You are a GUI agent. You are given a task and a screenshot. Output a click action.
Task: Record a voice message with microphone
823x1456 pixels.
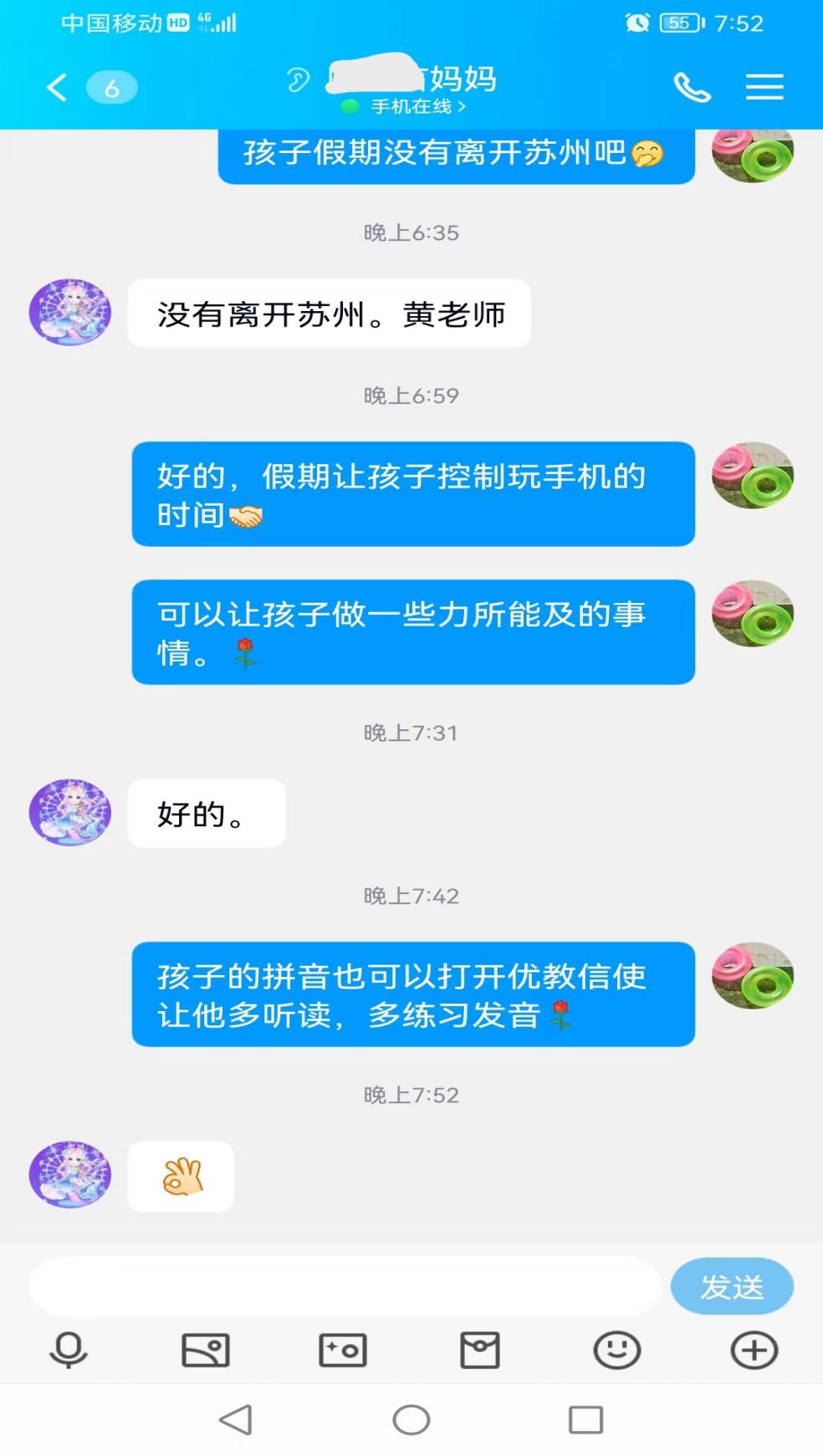[69, 1350]
